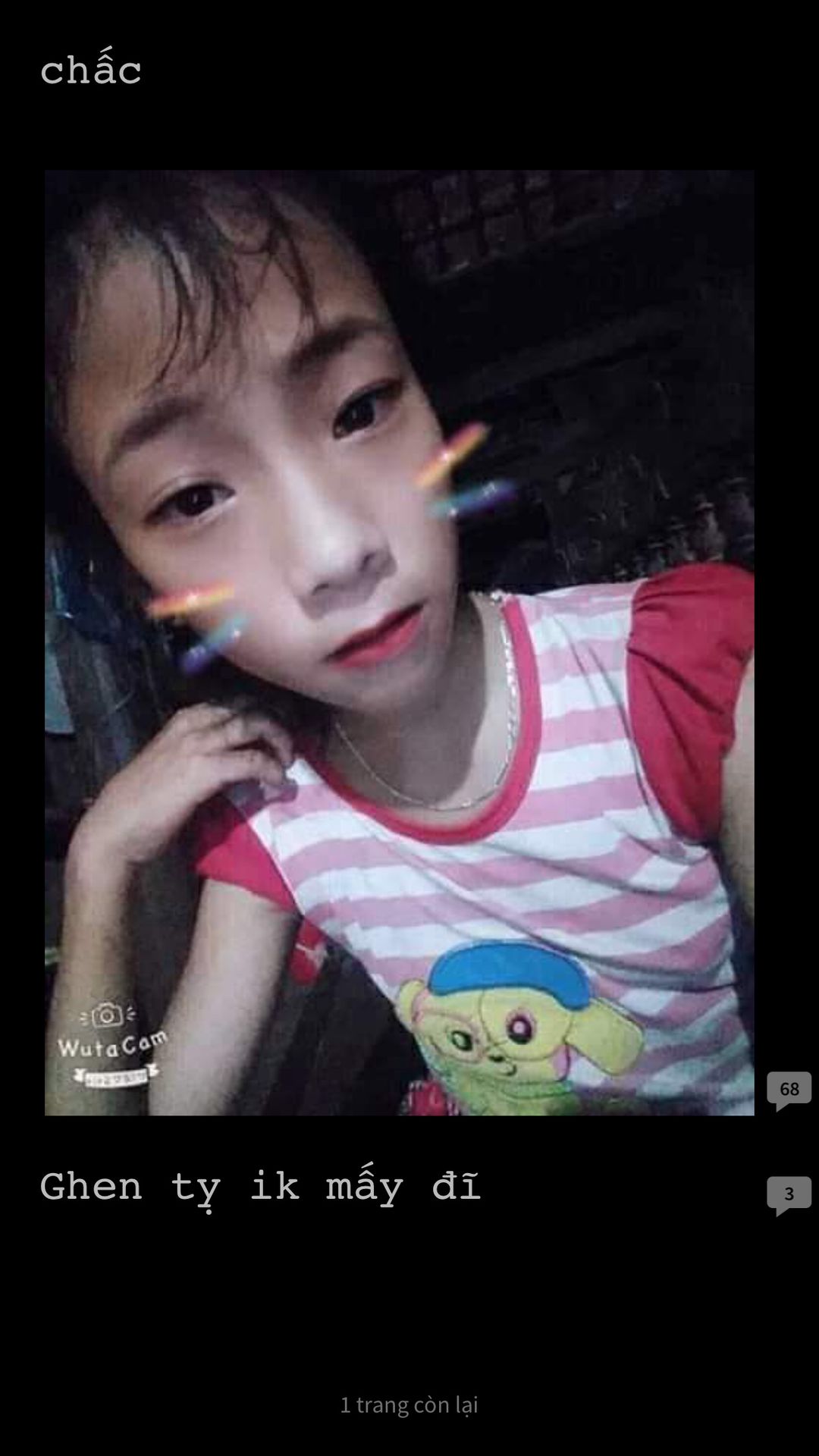Open the comment bubble showing 3
The width and height of the screenshot is (819, 1456).
pos(789,1195)
